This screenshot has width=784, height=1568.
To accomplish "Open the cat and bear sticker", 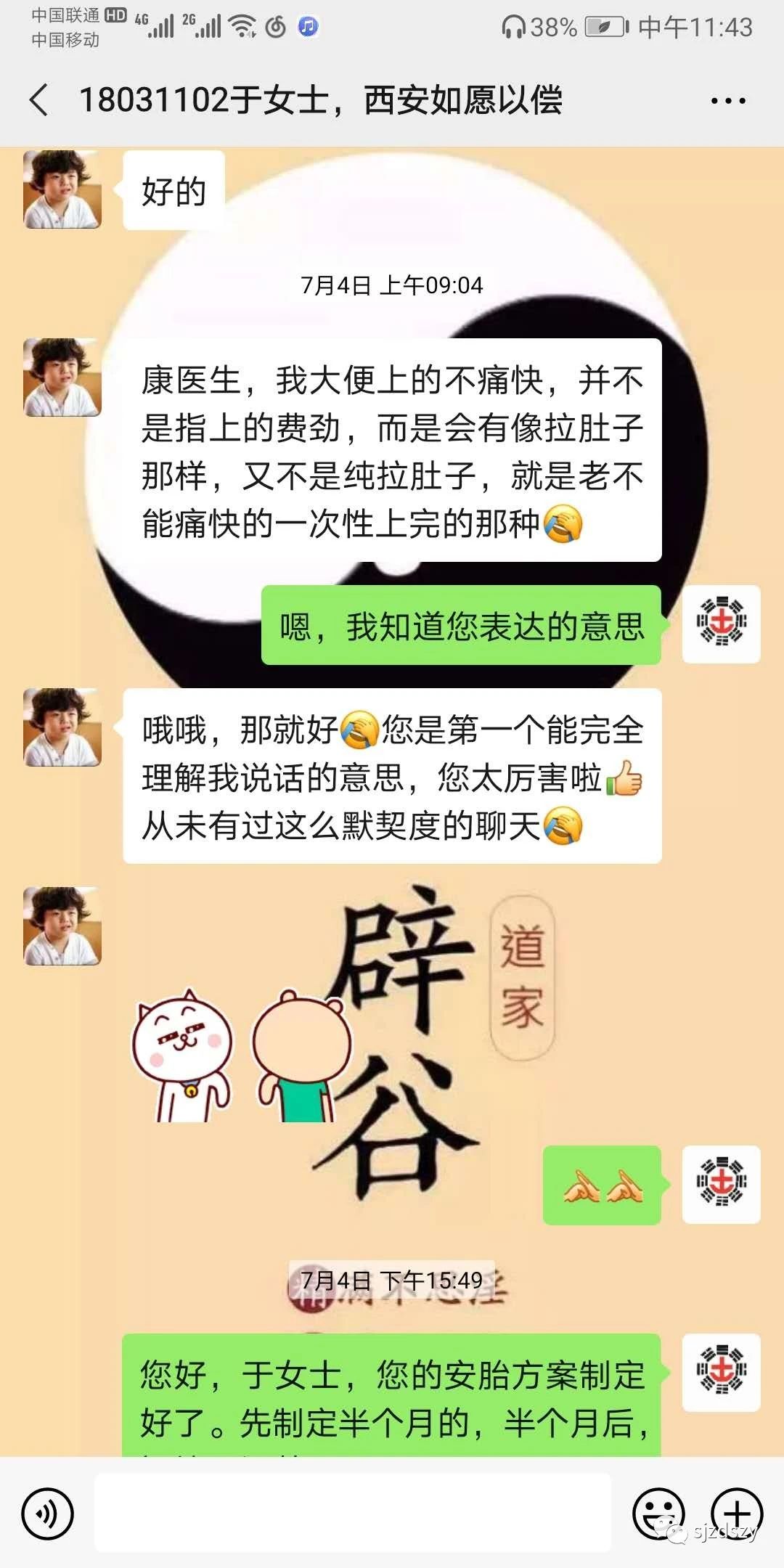I will tap(242, 1055).
